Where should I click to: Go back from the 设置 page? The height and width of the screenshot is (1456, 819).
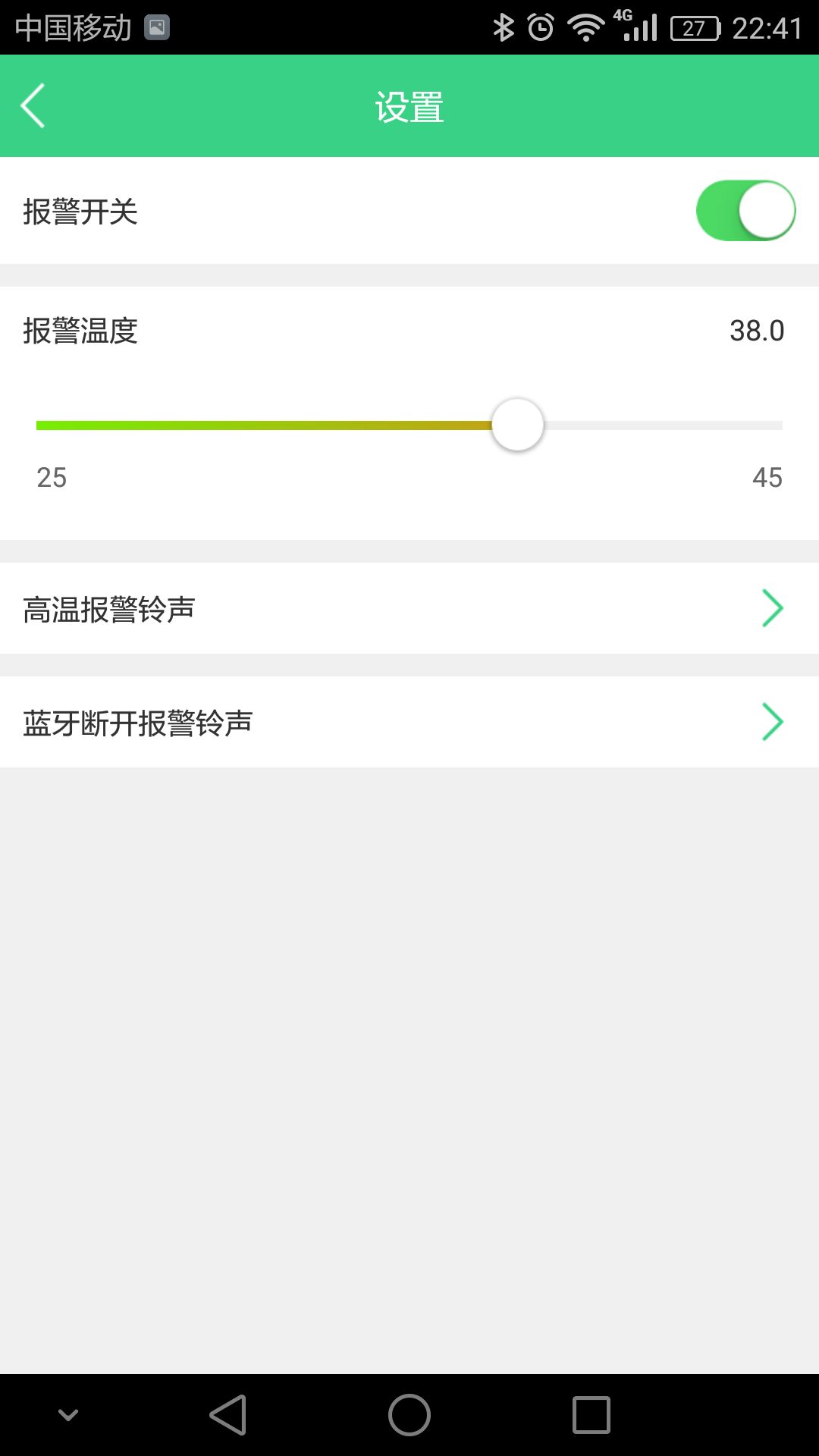pyautogui.click(x=33, y=105)
